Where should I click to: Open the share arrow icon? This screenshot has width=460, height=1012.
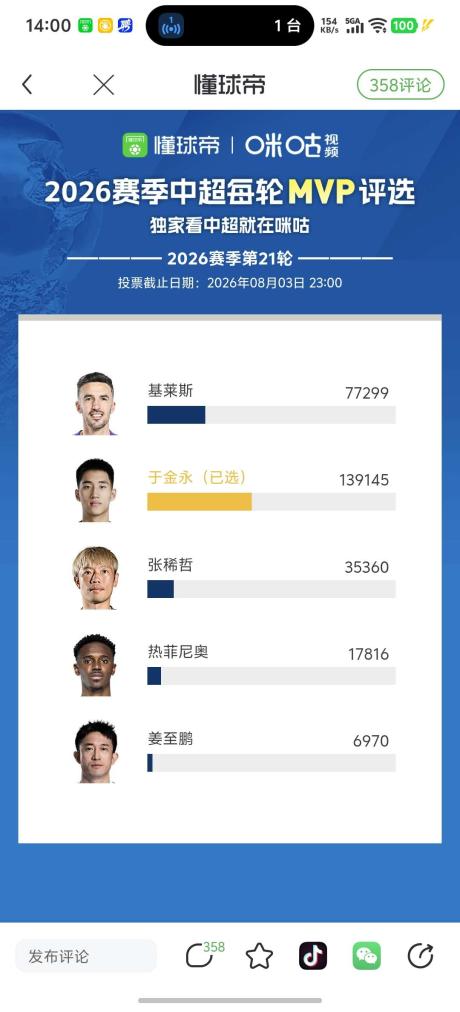[x=421, y=956]
